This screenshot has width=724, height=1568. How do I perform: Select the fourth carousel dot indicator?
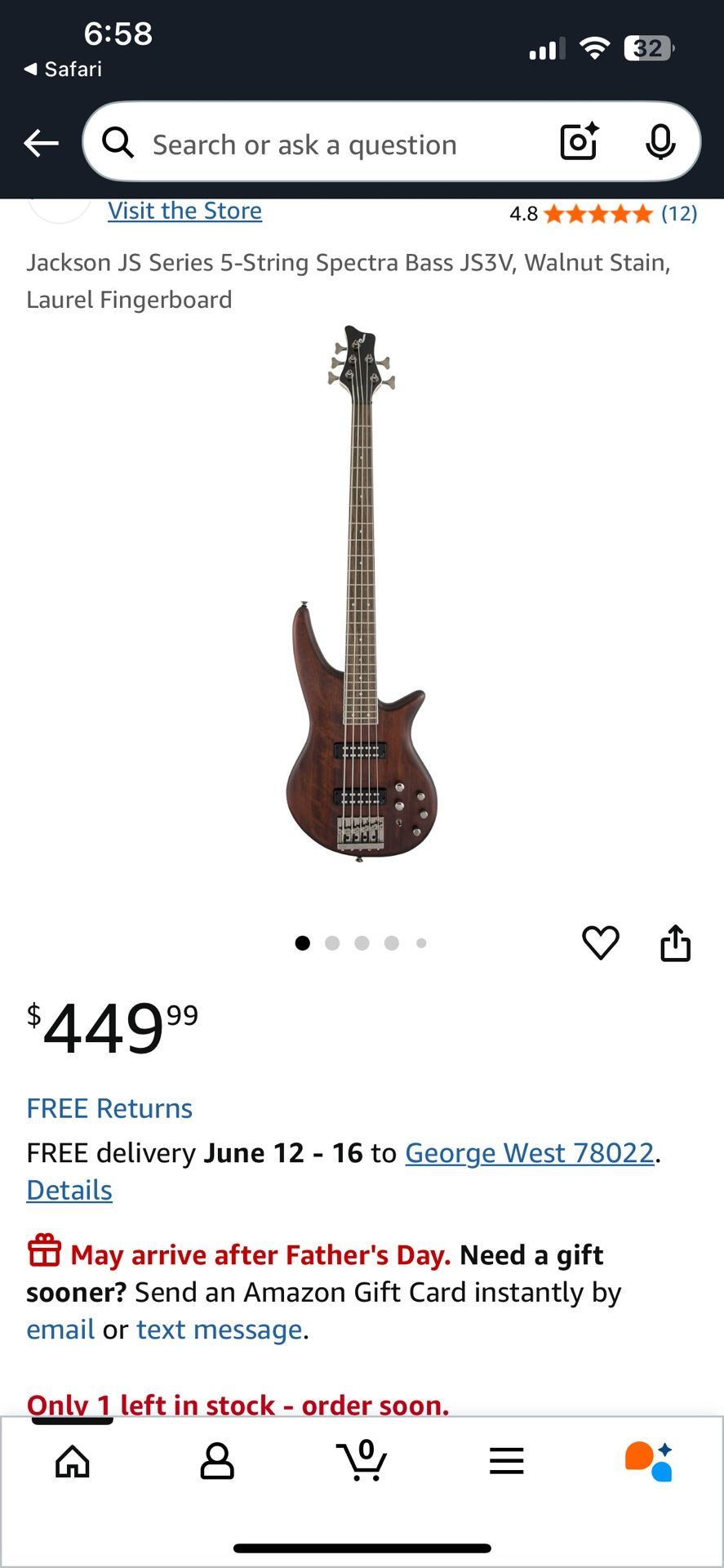click(x=392, y=942)
